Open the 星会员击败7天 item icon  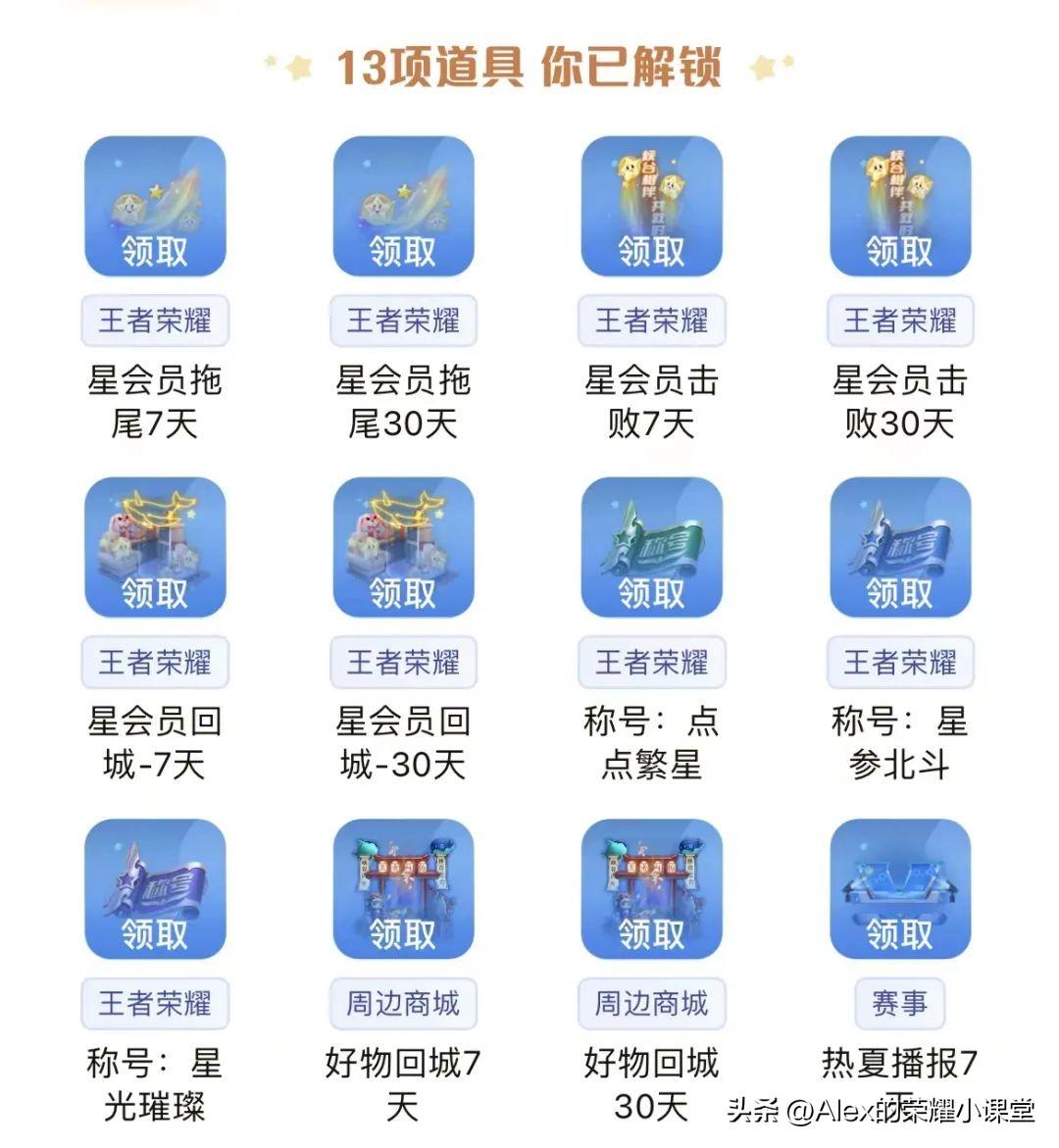point(651,206)
